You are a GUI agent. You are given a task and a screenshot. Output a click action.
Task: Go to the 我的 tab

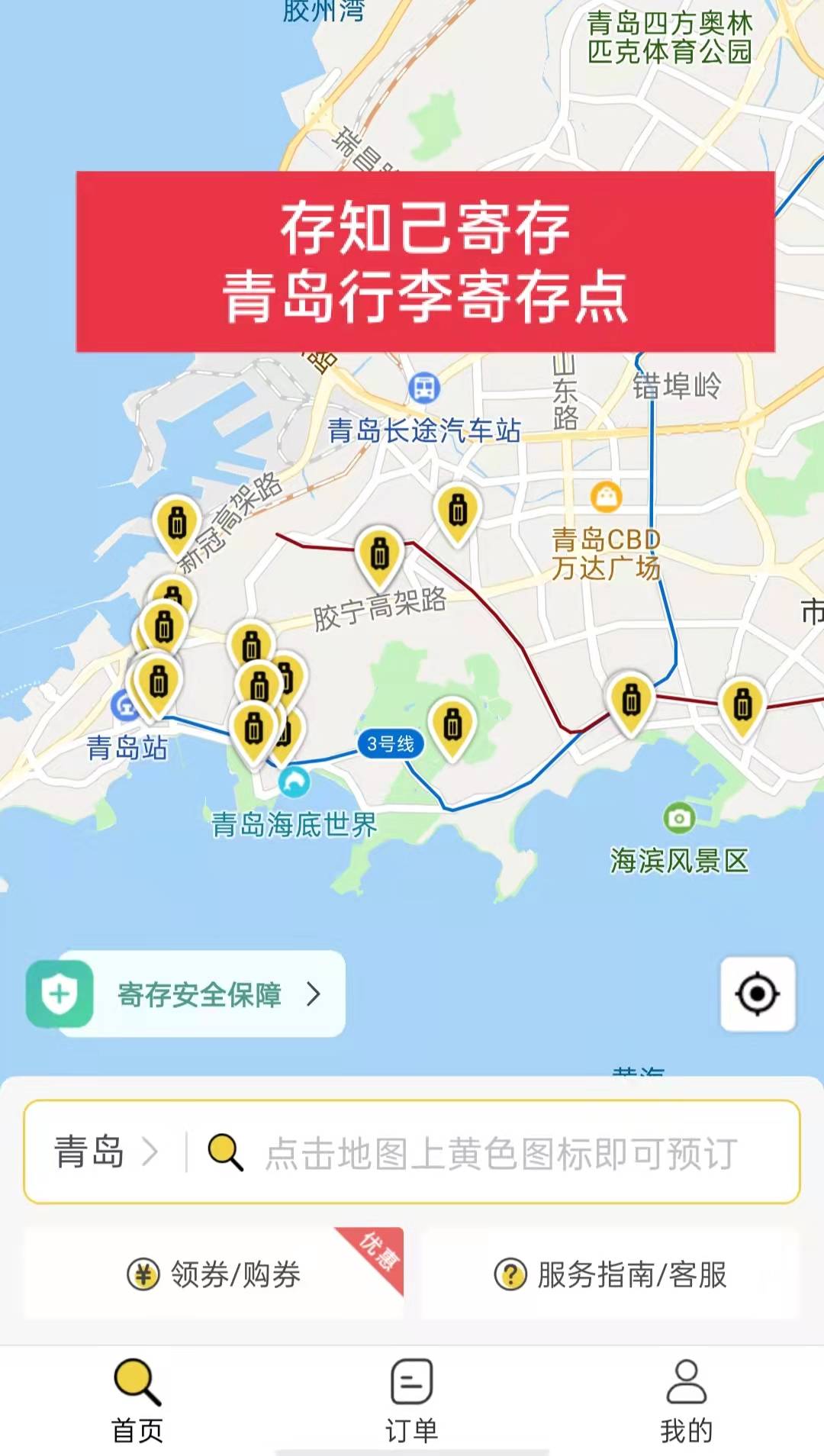[687, 1400]
